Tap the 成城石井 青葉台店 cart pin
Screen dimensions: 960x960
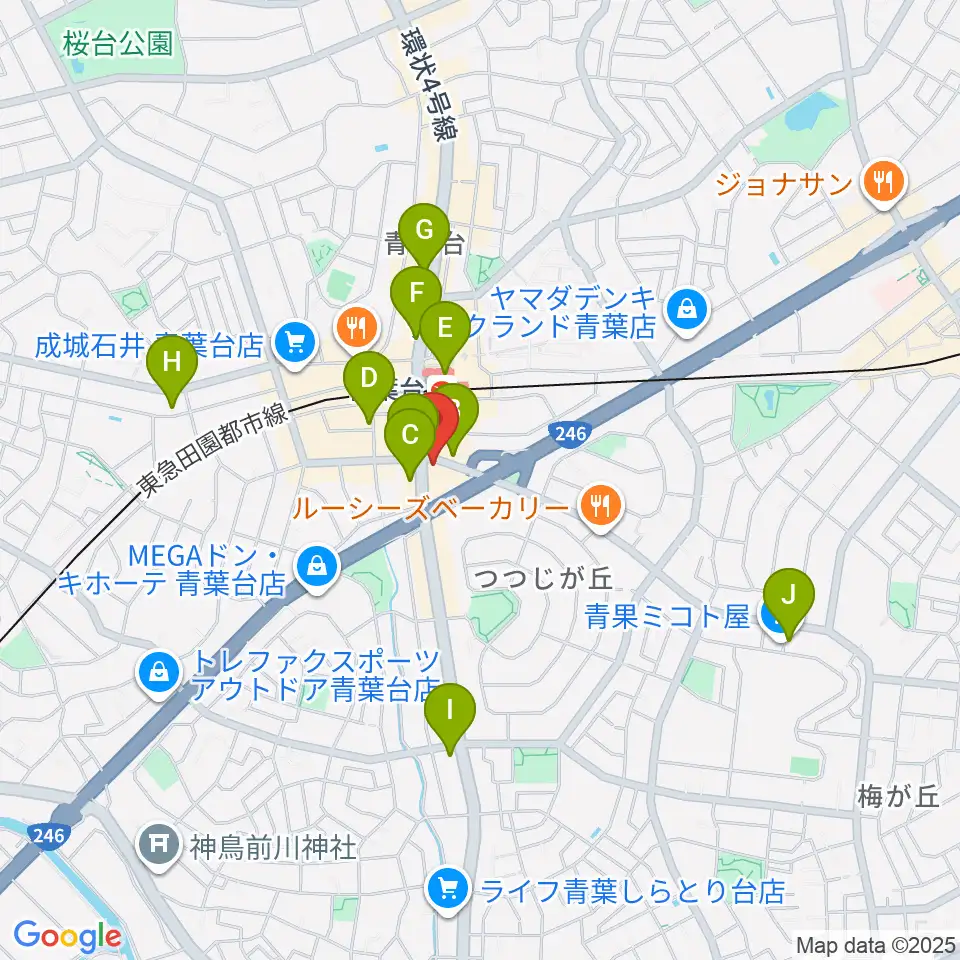tap(295, 344)
